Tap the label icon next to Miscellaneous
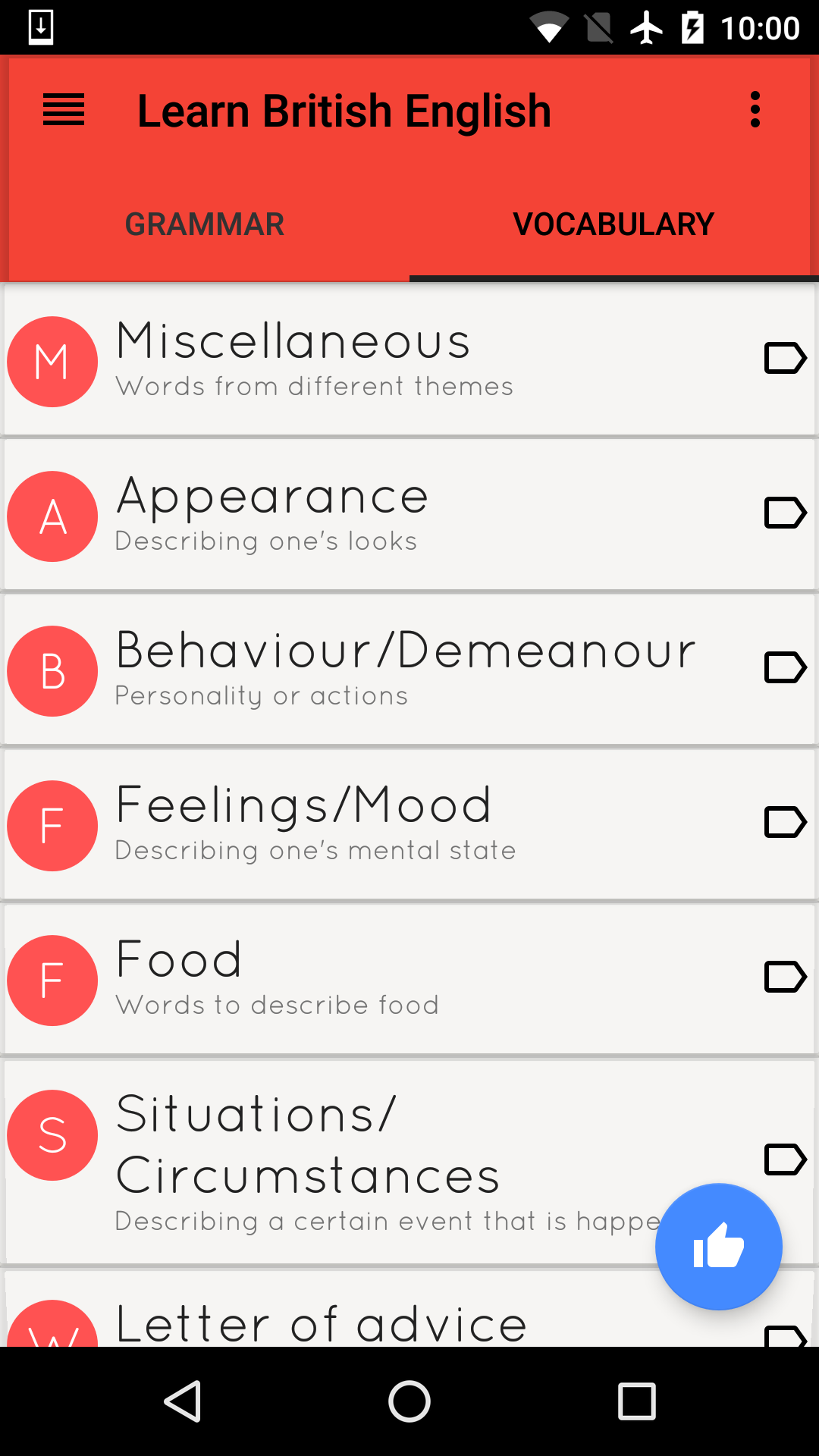The width and height of the screenshot is (819, 1456). [x=784, y=359]
